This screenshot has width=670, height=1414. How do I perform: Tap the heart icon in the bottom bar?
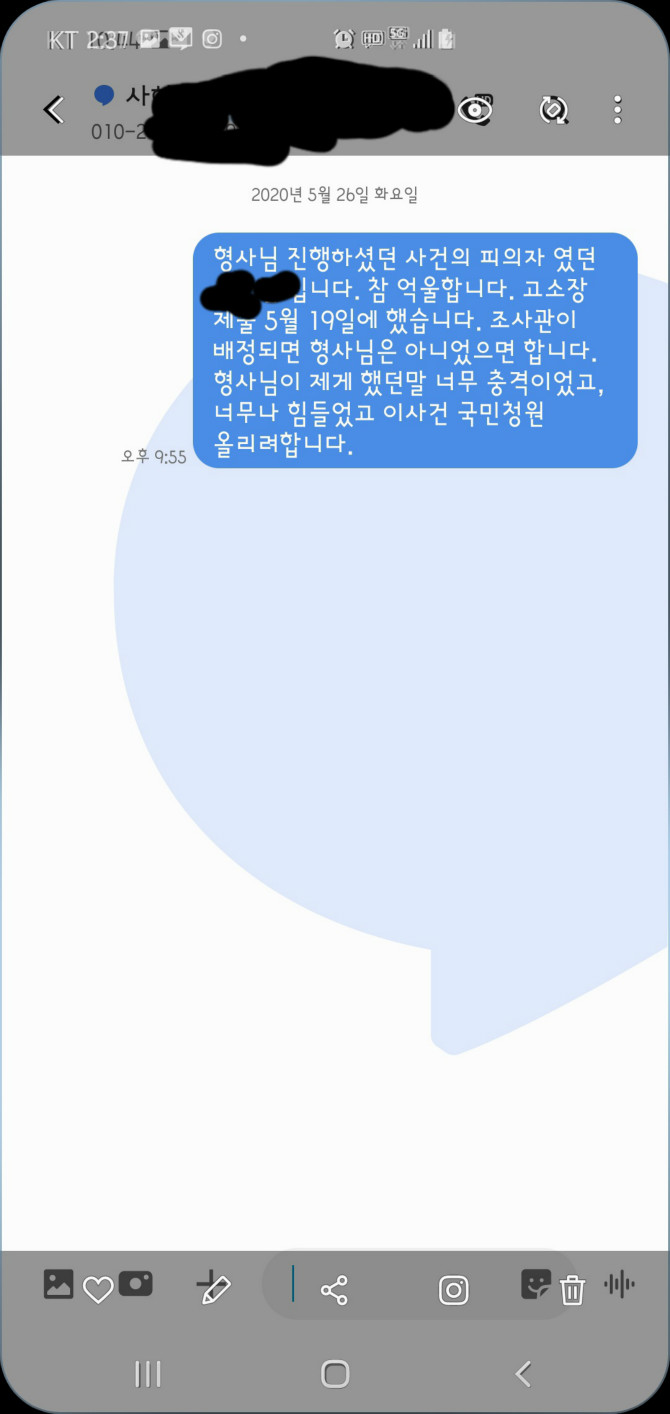click(97, 1291)
